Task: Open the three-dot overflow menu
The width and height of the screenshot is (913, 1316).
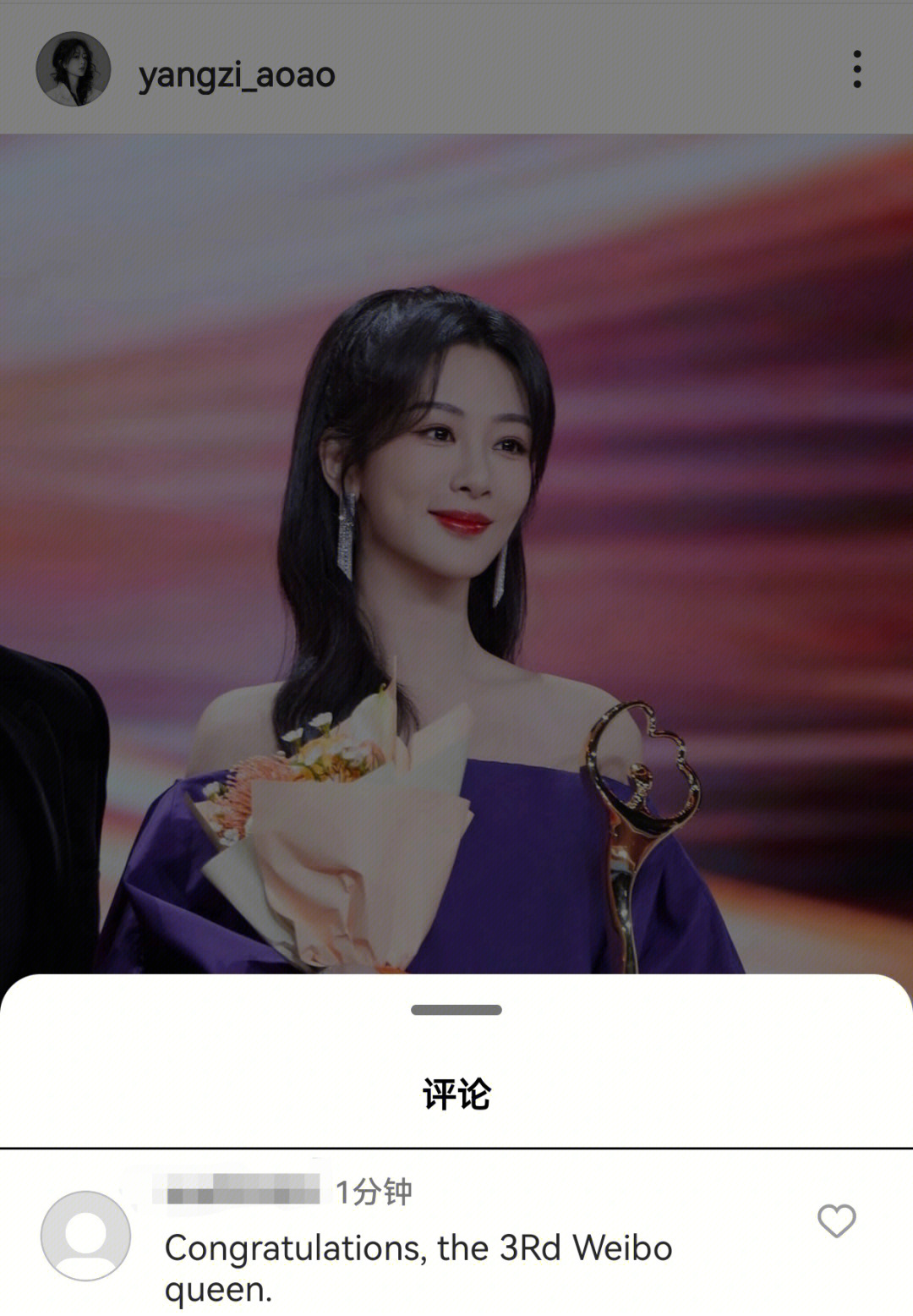Action: [856, 69]
